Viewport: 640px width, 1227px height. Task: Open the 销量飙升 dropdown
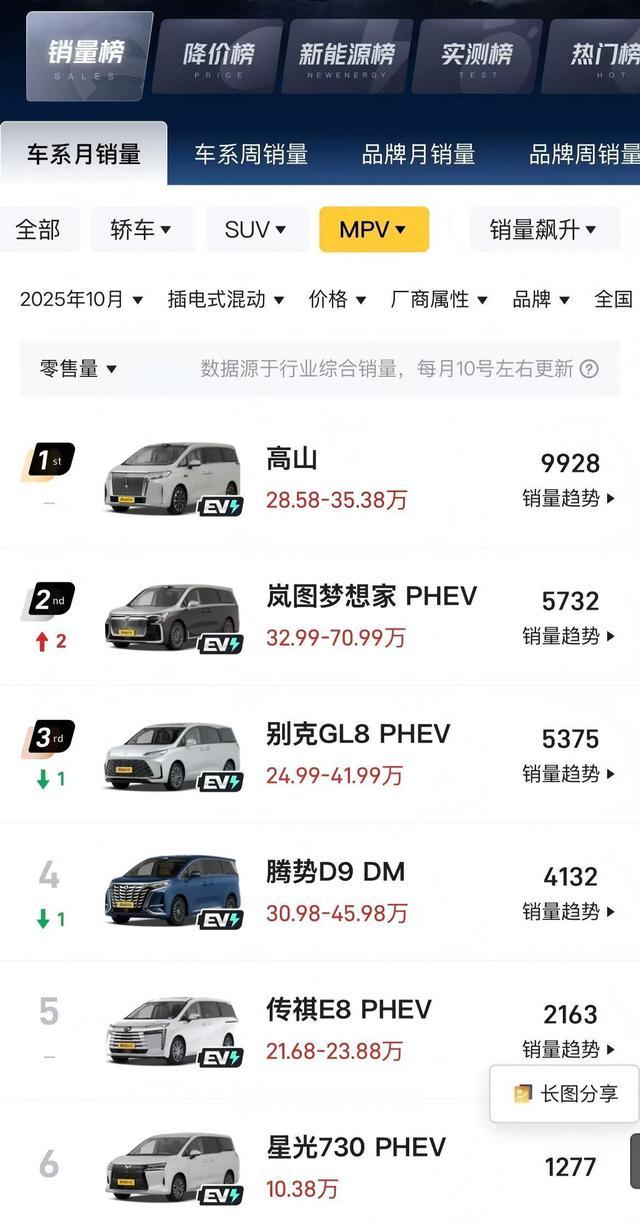coord(542,230)
